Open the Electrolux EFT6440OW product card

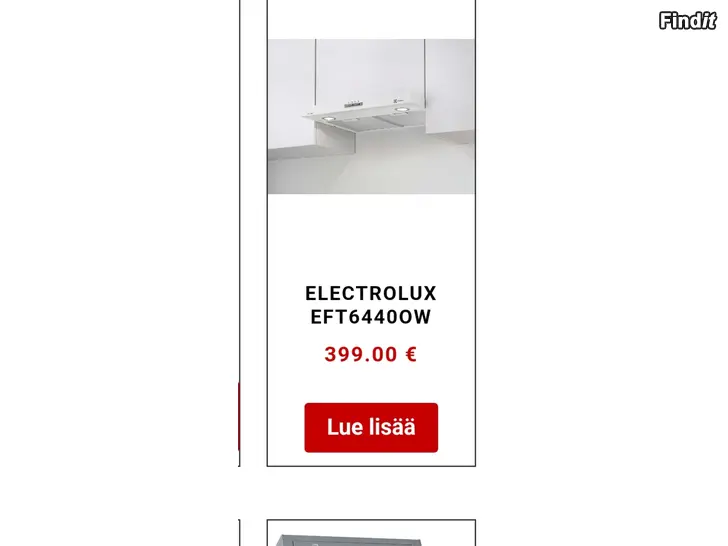371,305
